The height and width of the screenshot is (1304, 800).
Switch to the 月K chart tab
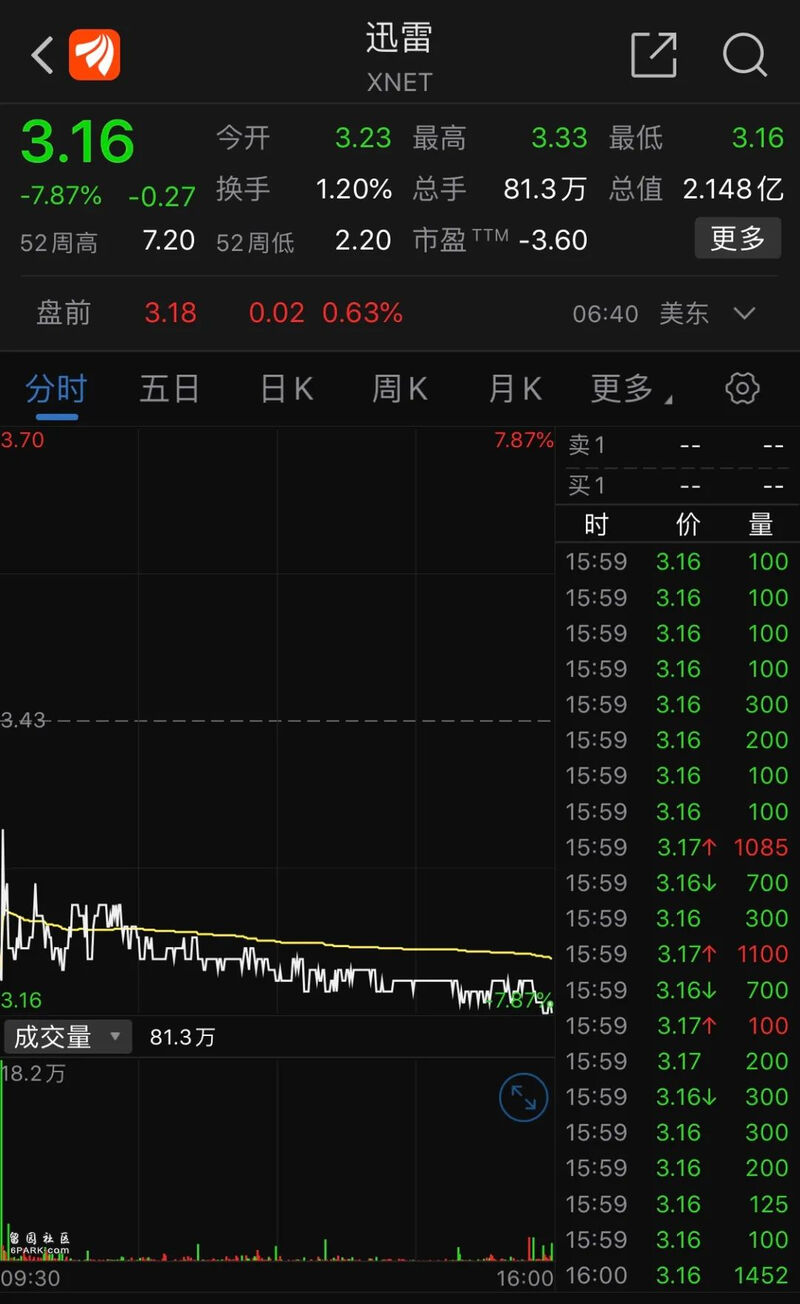pyautogui.click(x=514, y=389)
